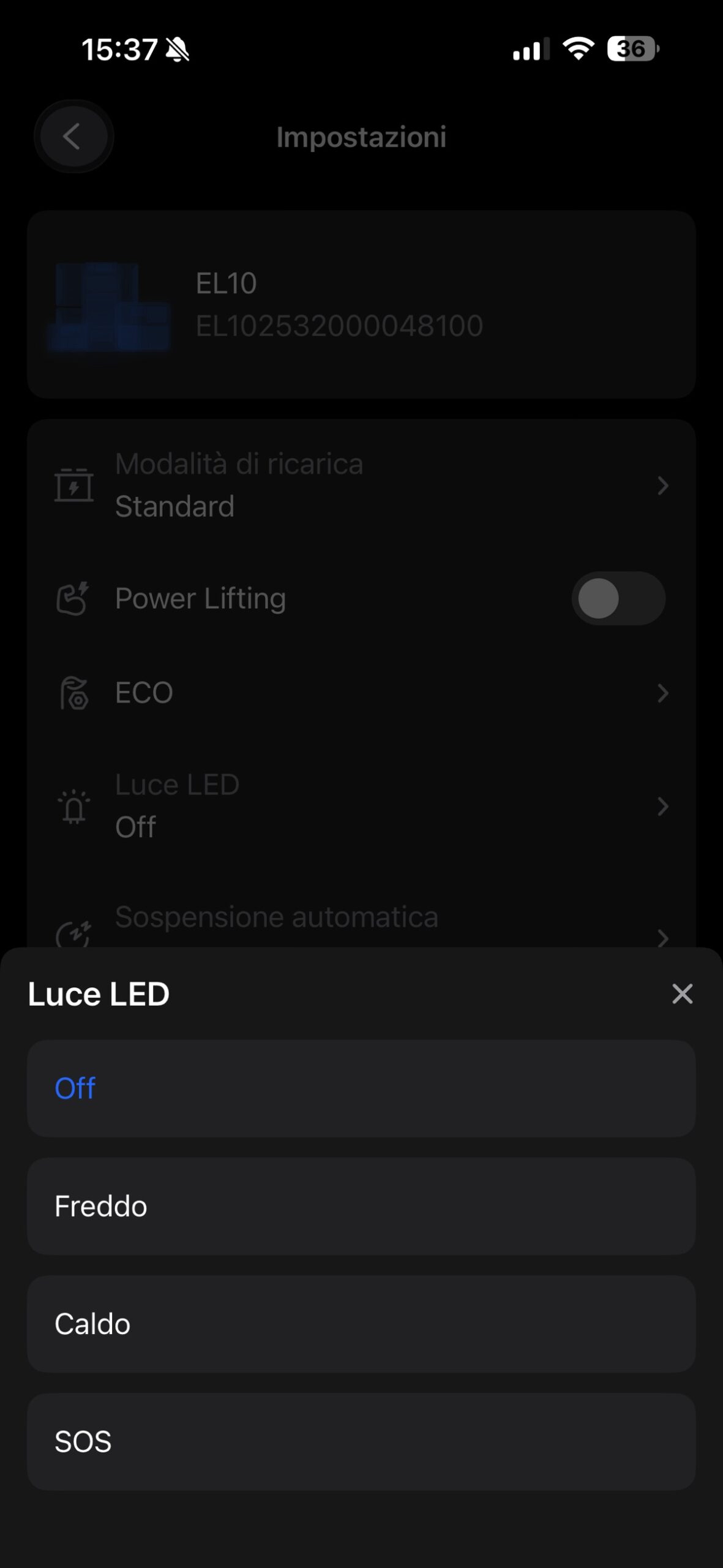
Task: Choose Freddo LED light mode
Action: click(361, 1206)
